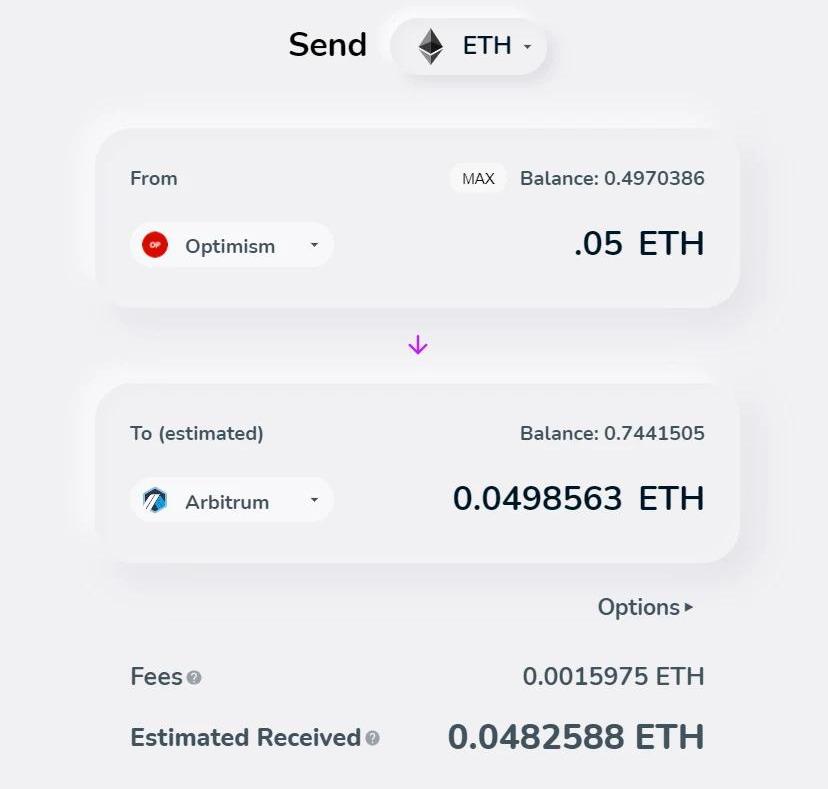
Task: Tap the MAX balance button
Action: coord(478,179)
